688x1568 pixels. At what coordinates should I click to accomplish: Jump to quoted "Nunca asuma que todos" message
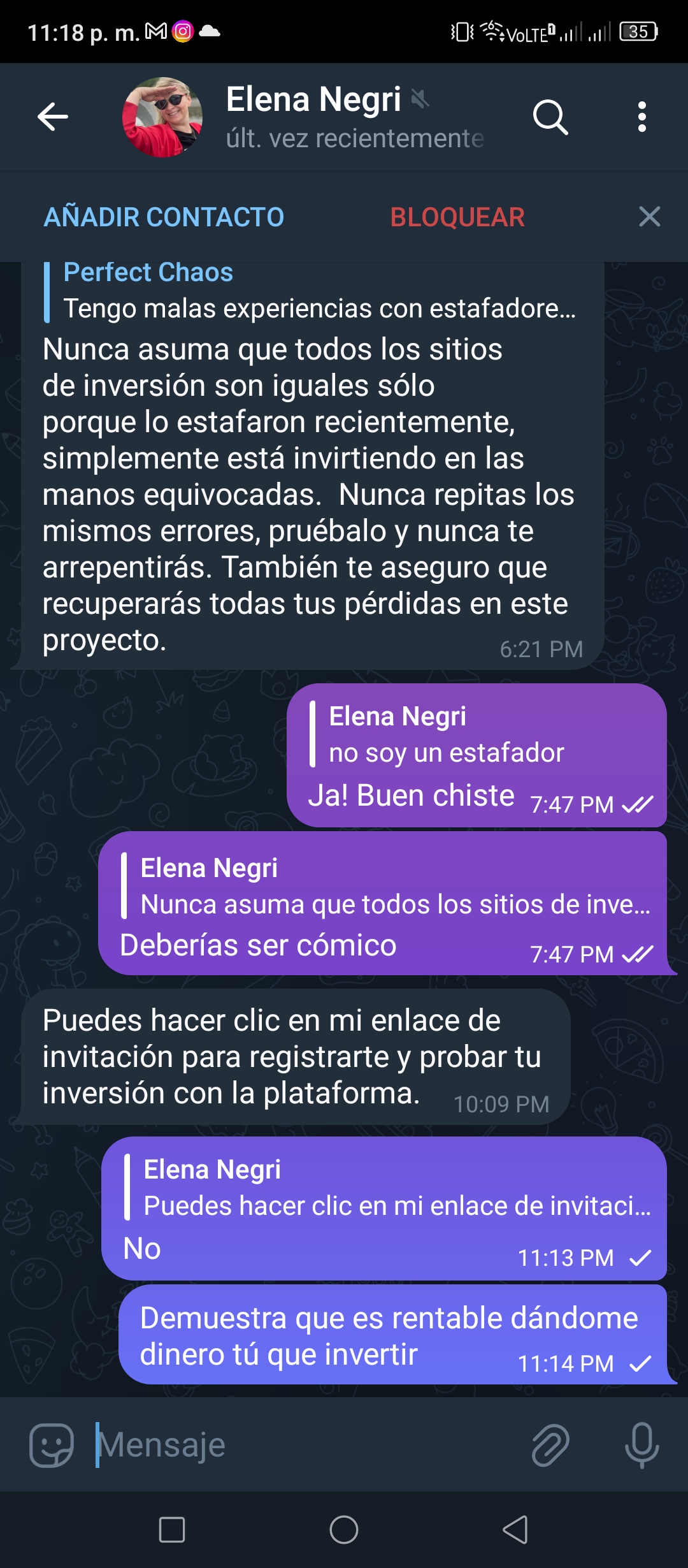[x=385, y=886]
